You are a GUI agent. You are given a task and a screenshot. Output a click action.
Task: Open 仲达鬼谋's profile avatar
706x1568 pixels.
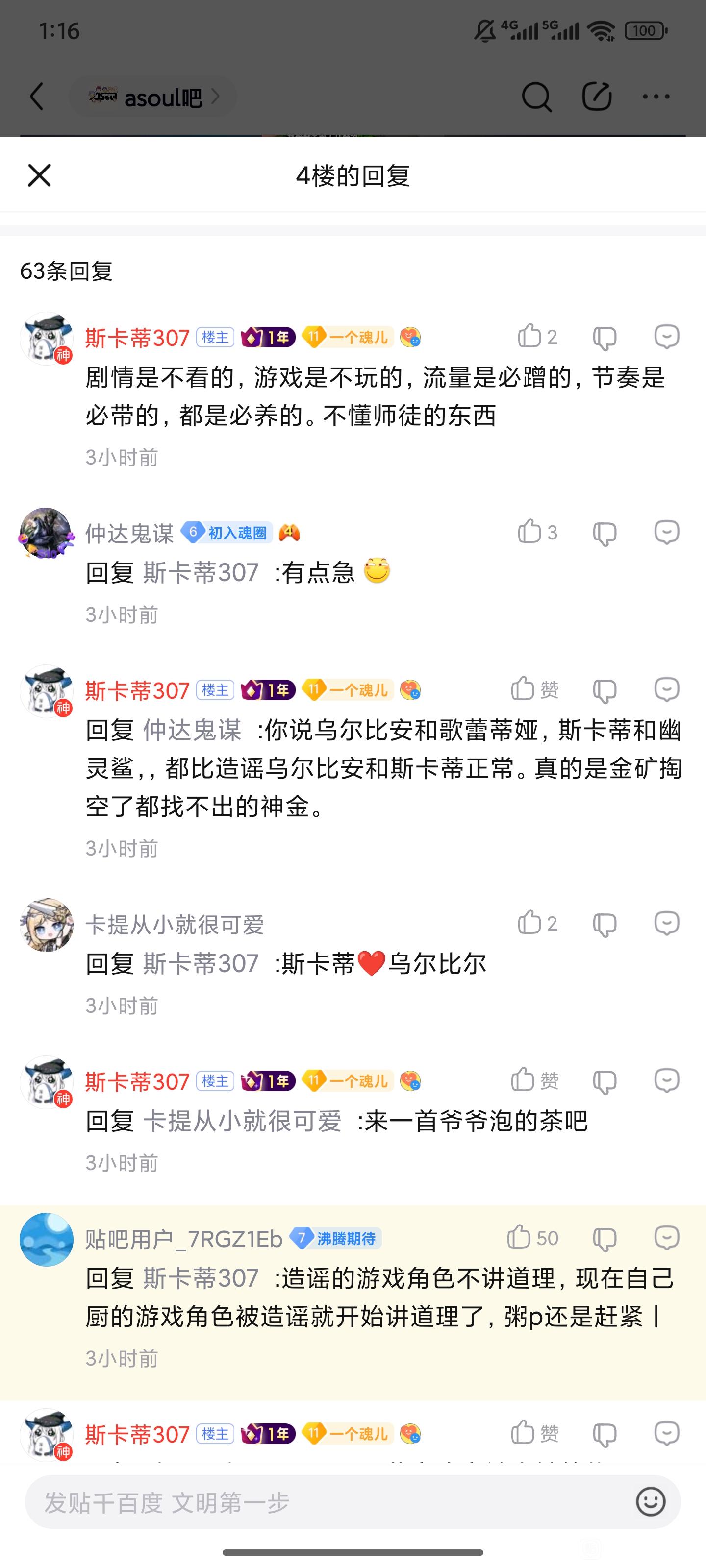pos(46,533)
